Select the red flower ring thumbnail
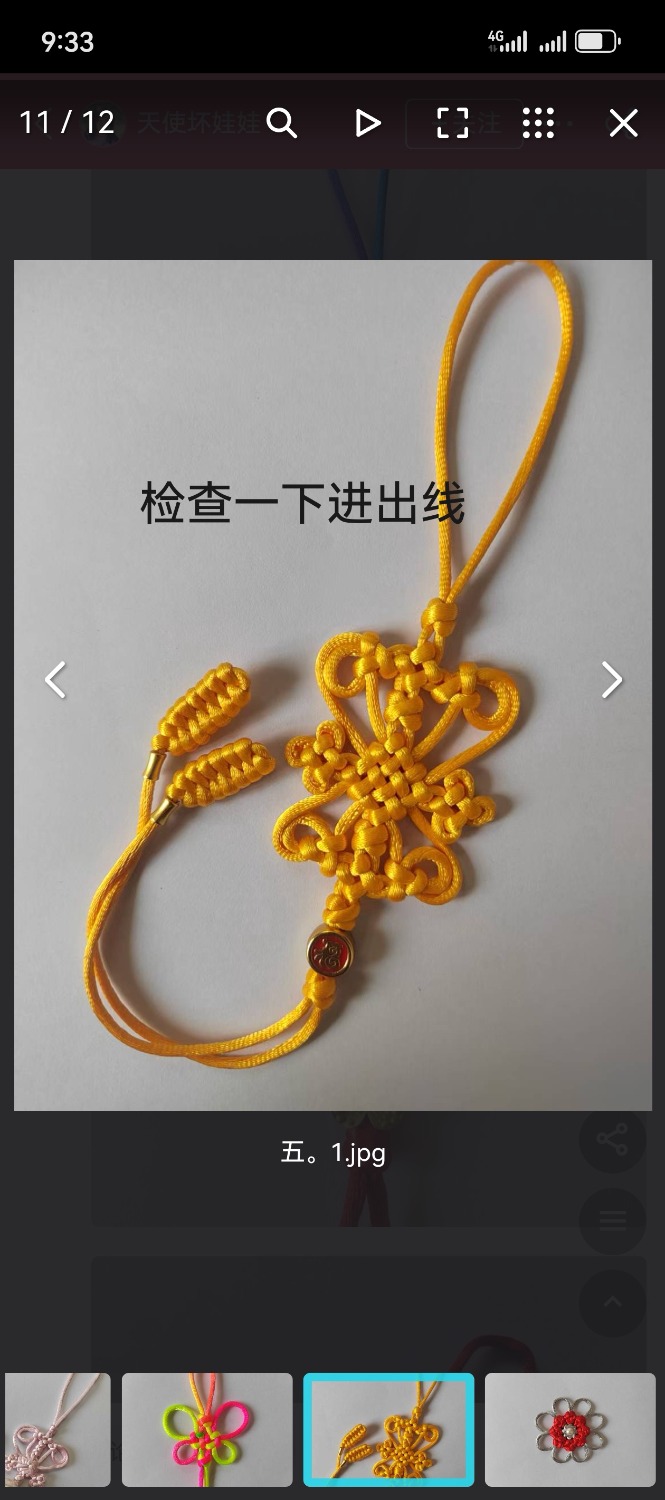Image resolution: width=665 pixels, height=1500 pixels. point(570,1429)
